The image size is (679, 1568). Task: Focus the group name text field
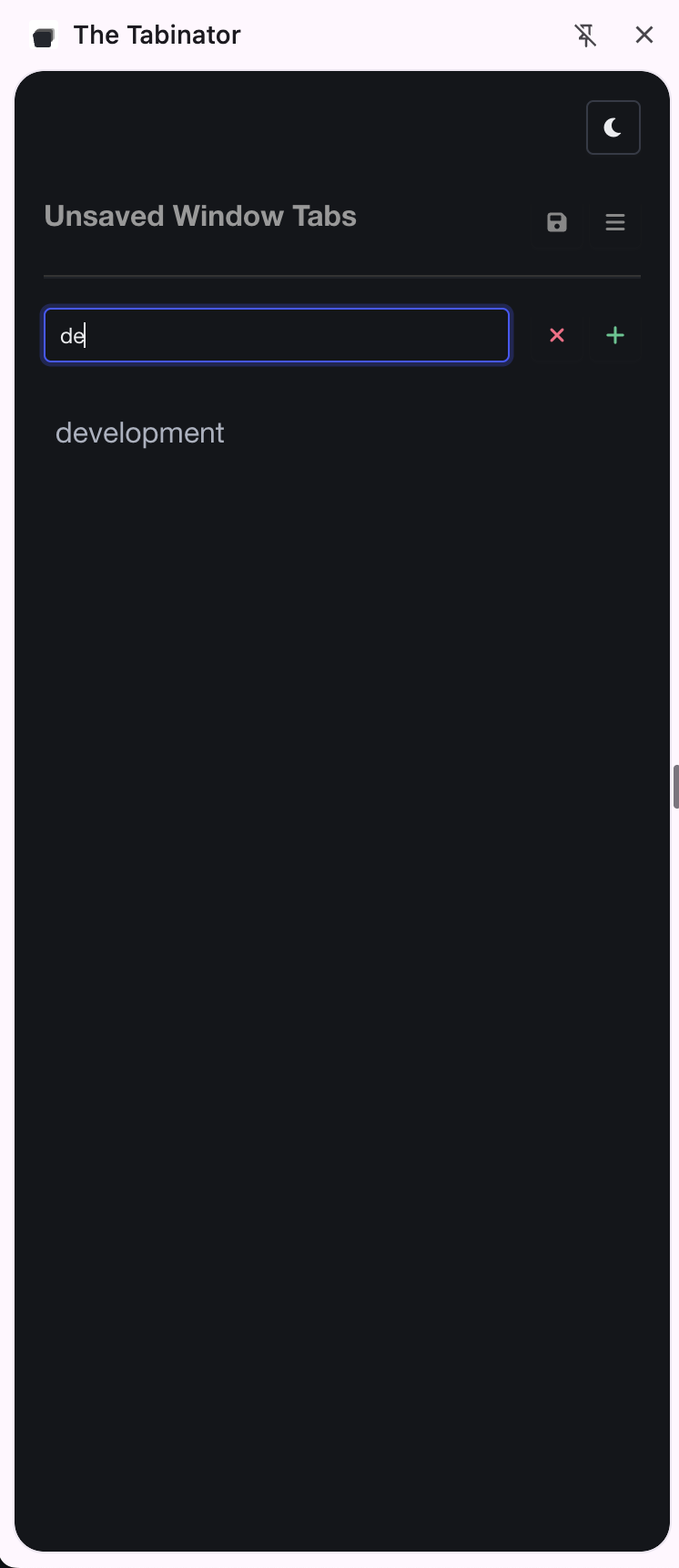pyautogui.click(x=277, y=335)
